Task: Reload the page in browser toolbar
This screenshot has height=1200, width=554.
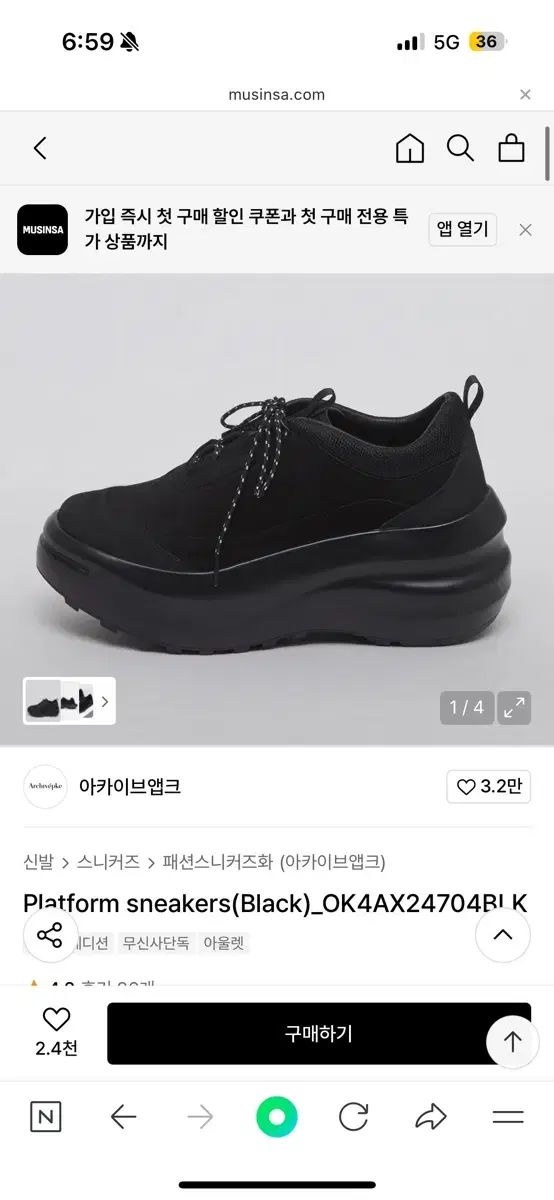Action: pyautogui.click(x=353, y=1117)
